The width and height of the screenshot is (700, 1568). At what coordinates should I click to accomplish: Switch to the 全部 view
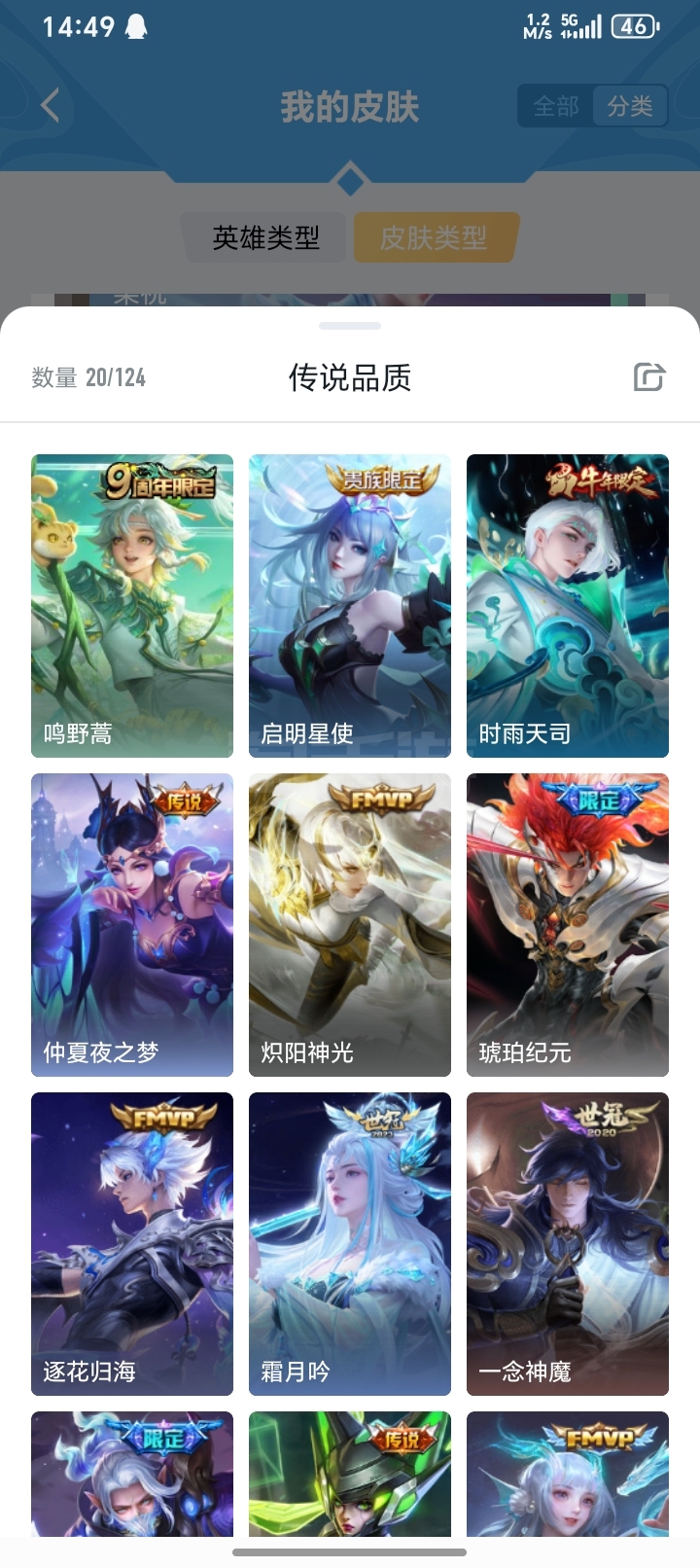click(556, 106)
